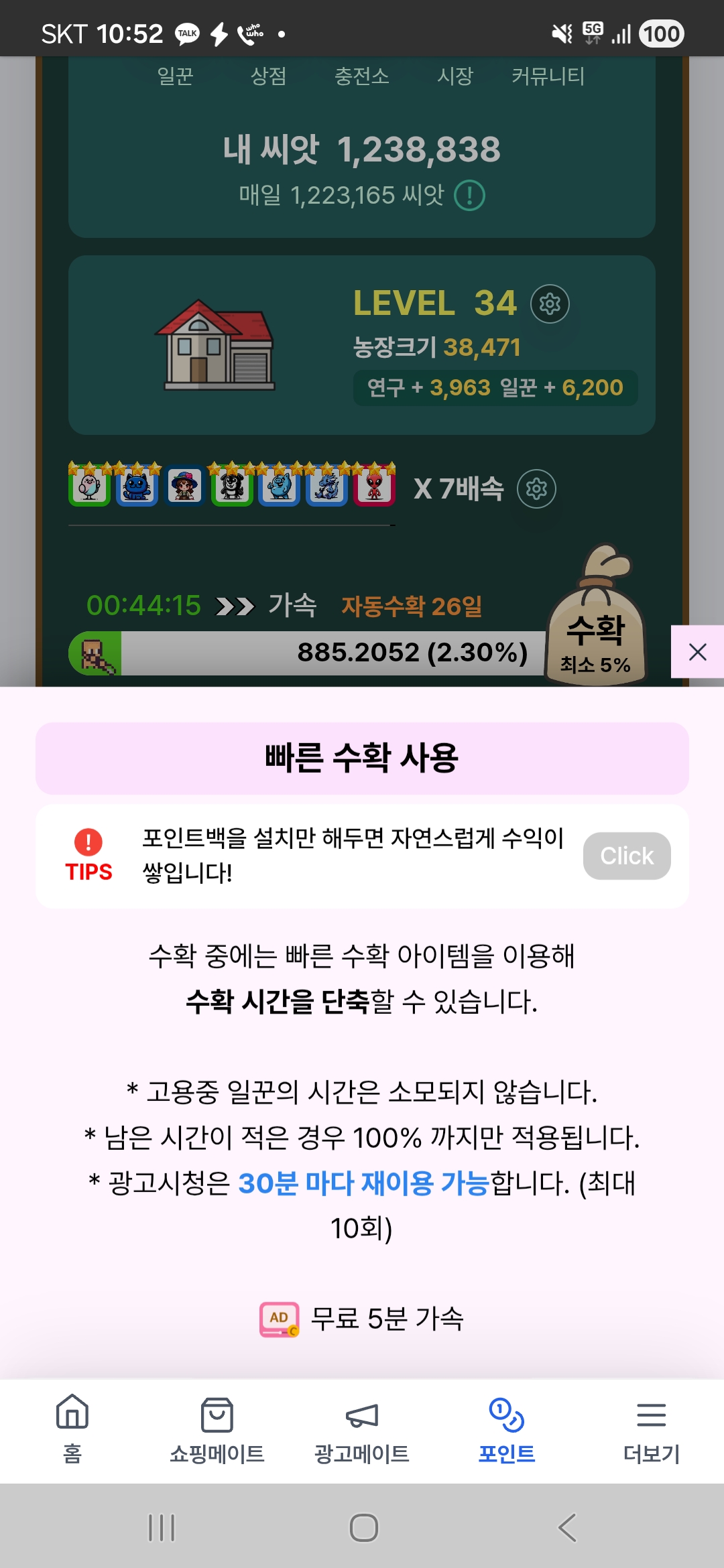This screenshot has width=724, height=1568.
Task: Select the 포인트 tab
Action: [x=507, y=1429]
